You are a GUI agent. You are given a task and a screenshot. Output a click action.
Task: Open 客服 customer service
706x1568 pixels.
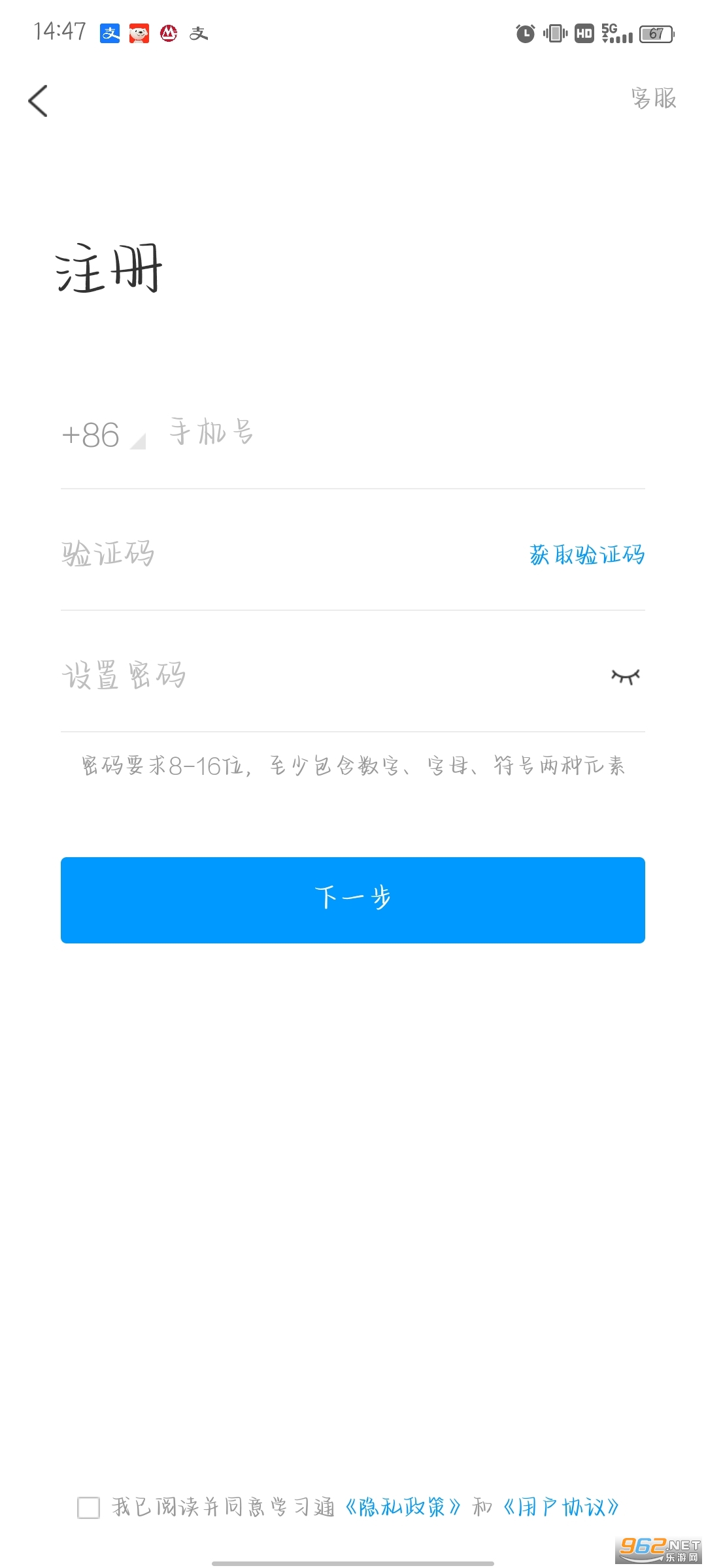coord(653,99)
